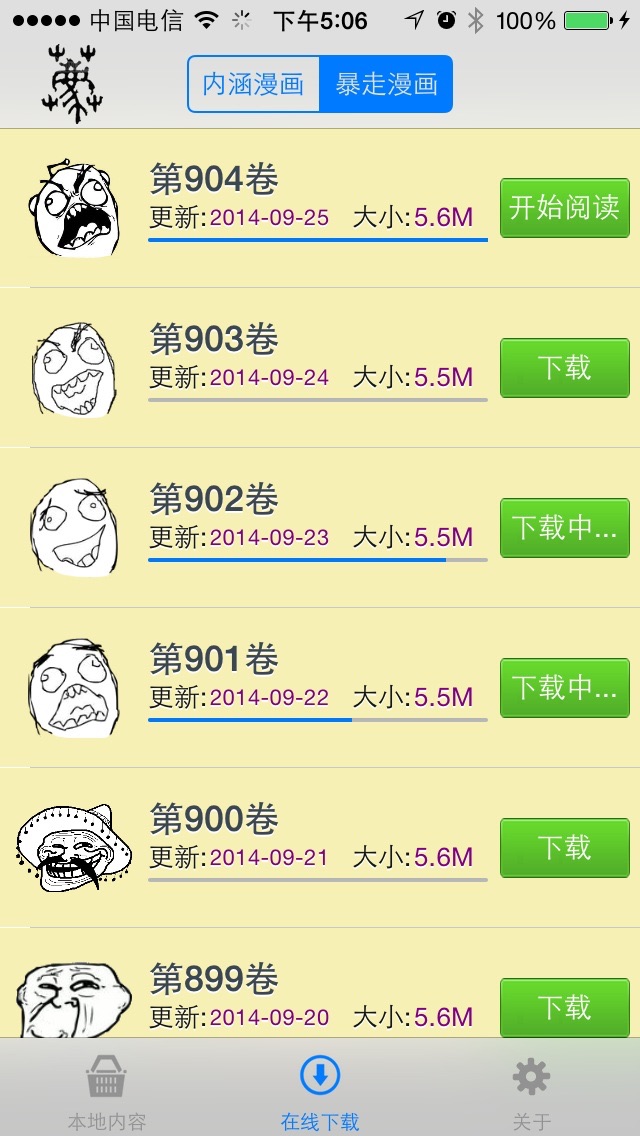Select the 暴走漫画 segment
The image size is (640, 1136).
pos(386,84)
